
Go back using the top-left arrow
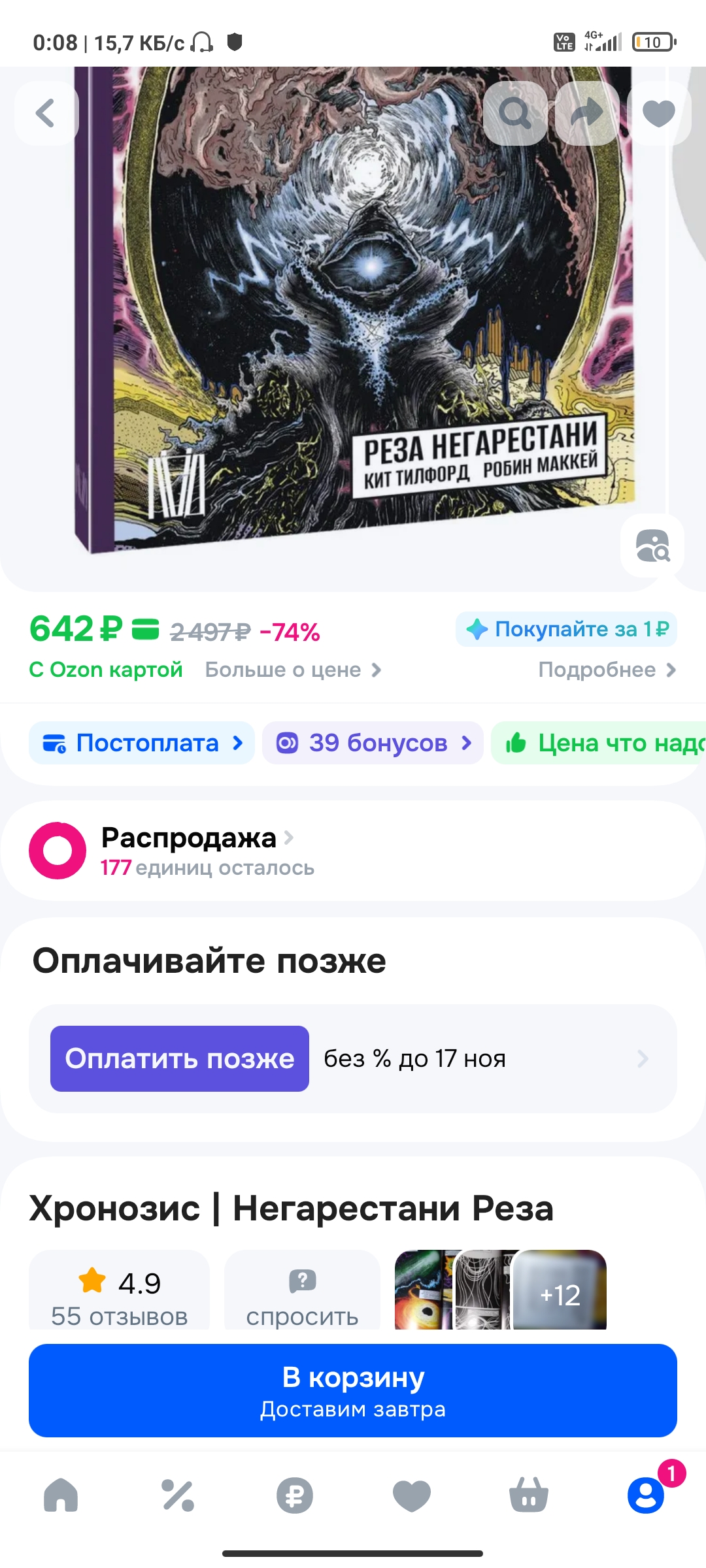point(46,113)
